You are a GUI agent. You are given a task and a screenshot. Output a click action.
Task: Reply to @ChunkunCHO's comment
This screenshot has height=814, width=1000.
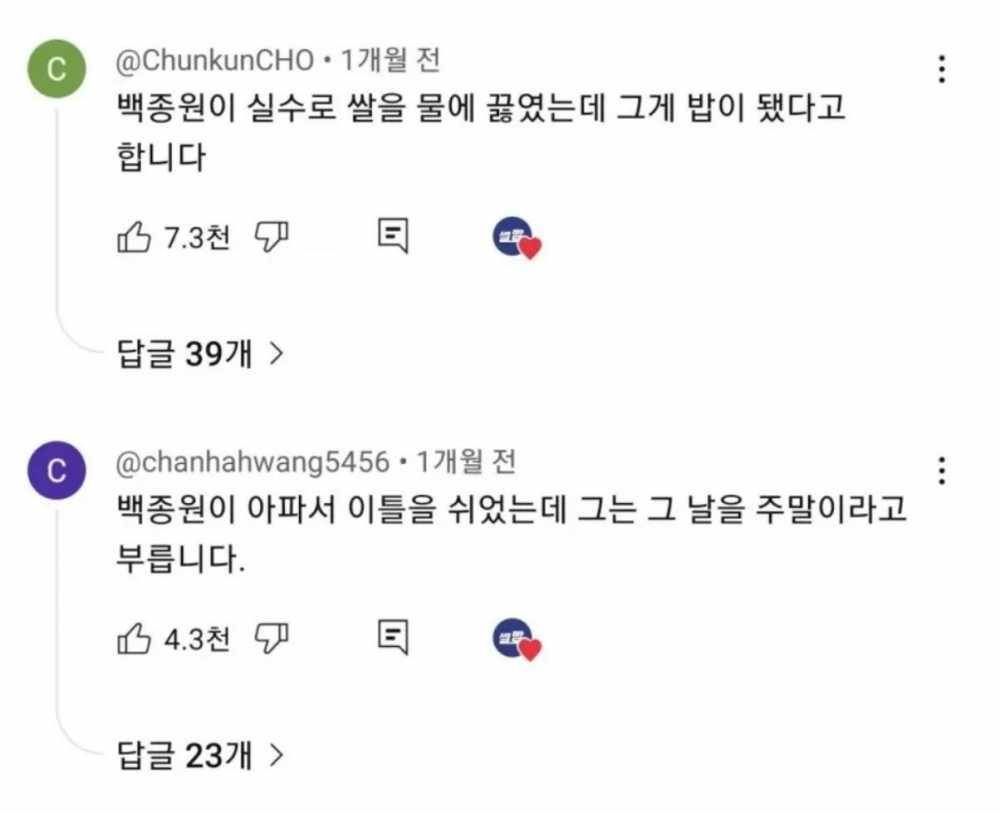[394, 237]
